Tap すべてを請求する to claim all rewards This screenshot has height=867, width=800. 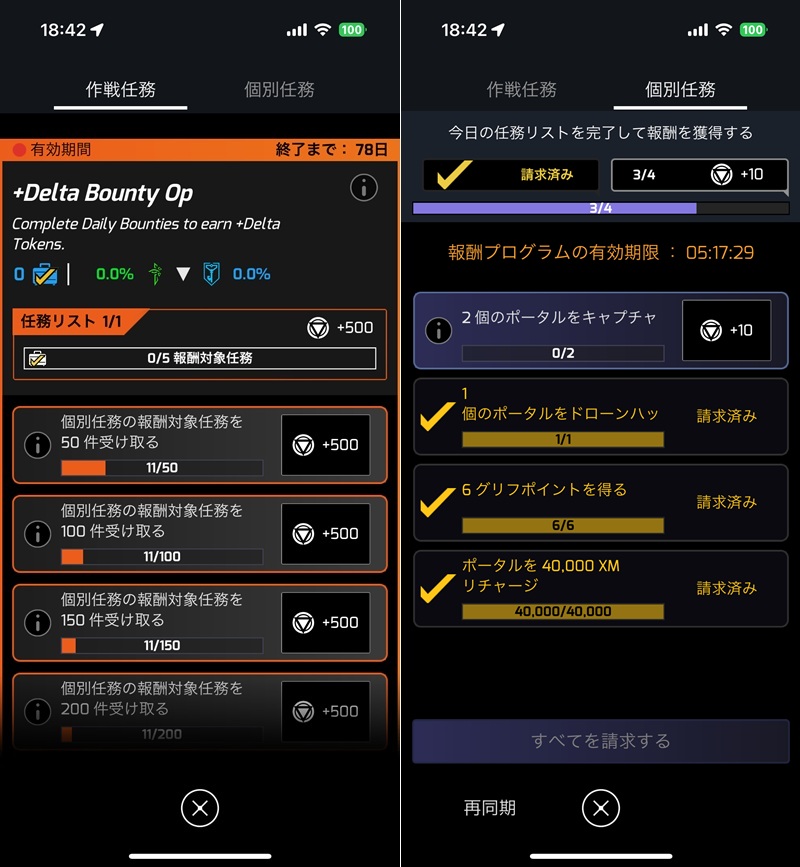[601, 741]
